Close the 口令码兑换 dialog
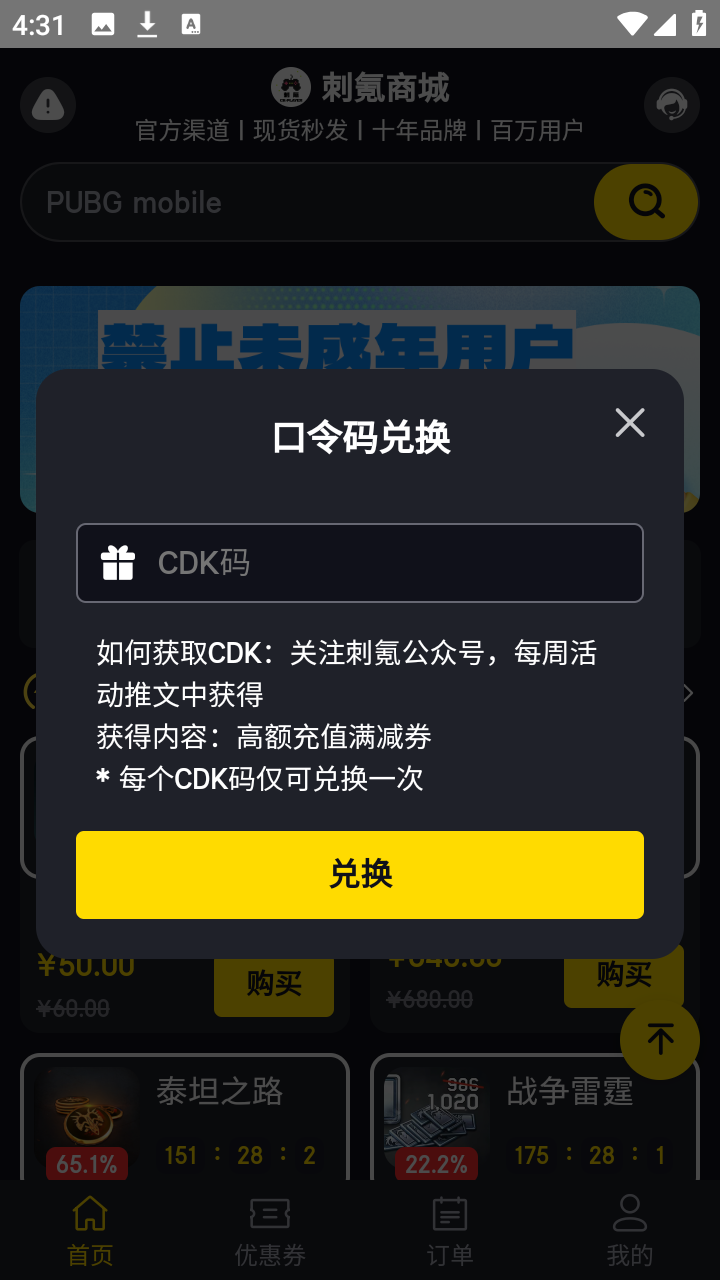The width and height of the screenshot is (720, 1280). (x=630, y=423)
